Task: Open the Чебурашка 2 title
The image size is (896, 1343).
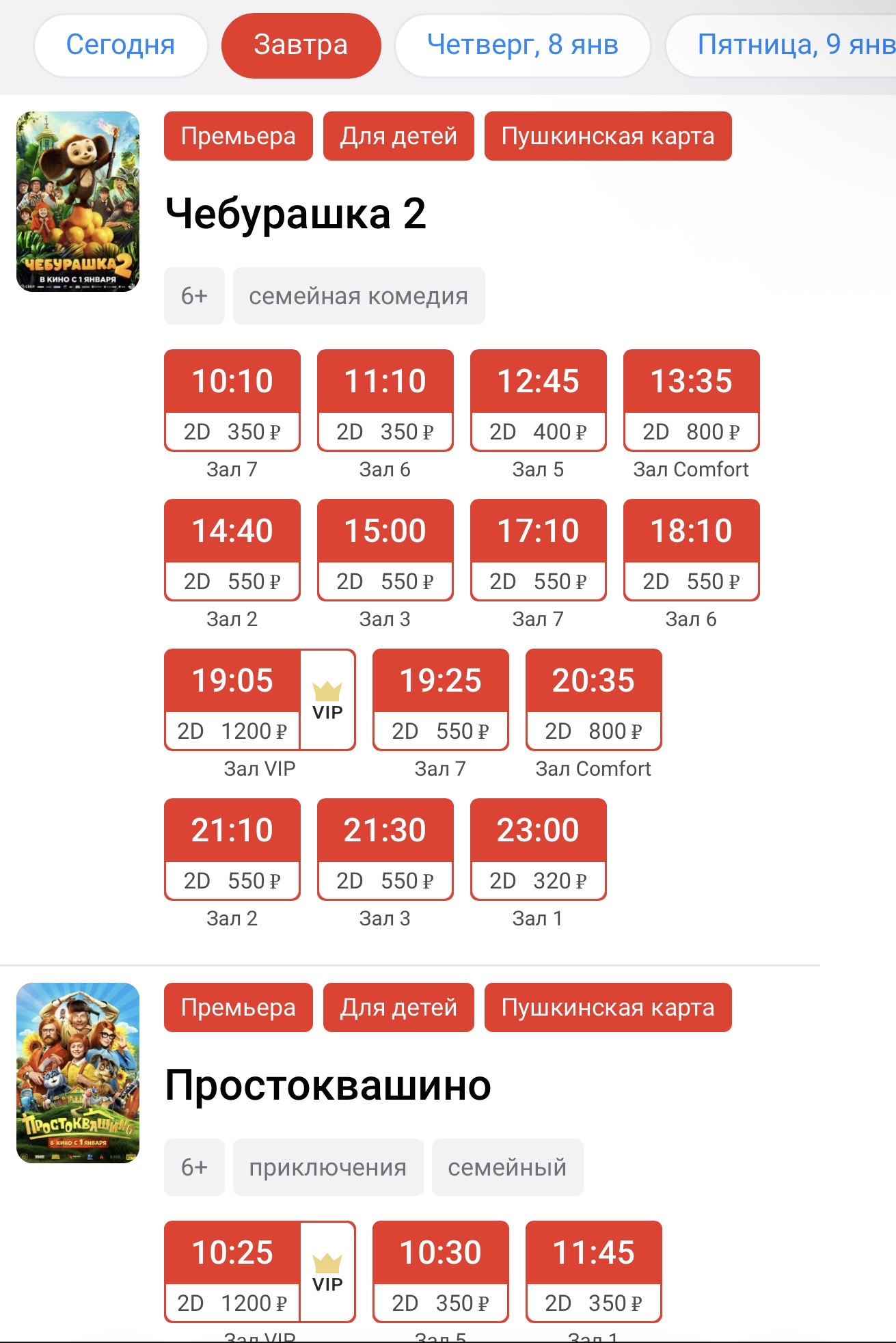Action: coord(295,214)
